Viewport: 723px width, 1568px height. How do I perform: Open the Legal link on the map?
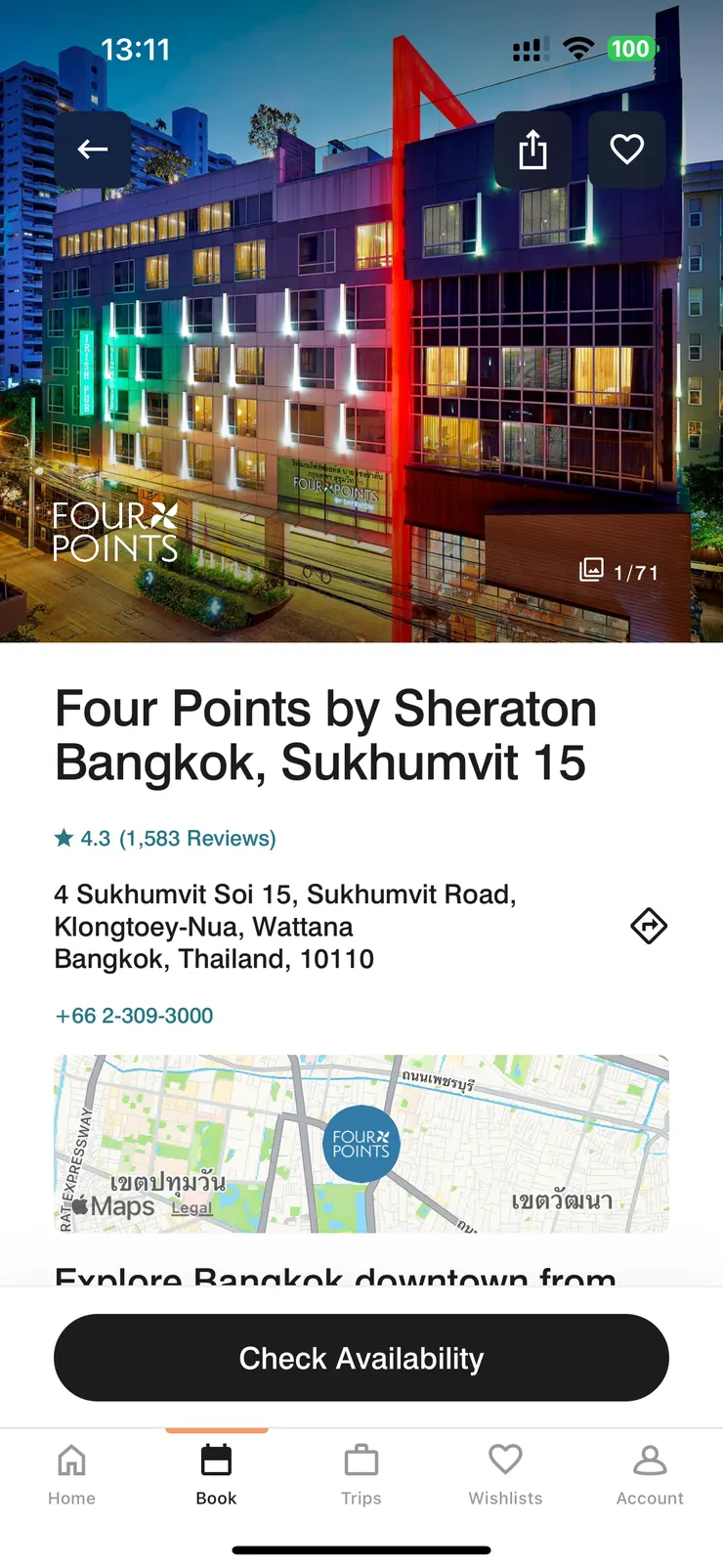(x=191, y=1208)
